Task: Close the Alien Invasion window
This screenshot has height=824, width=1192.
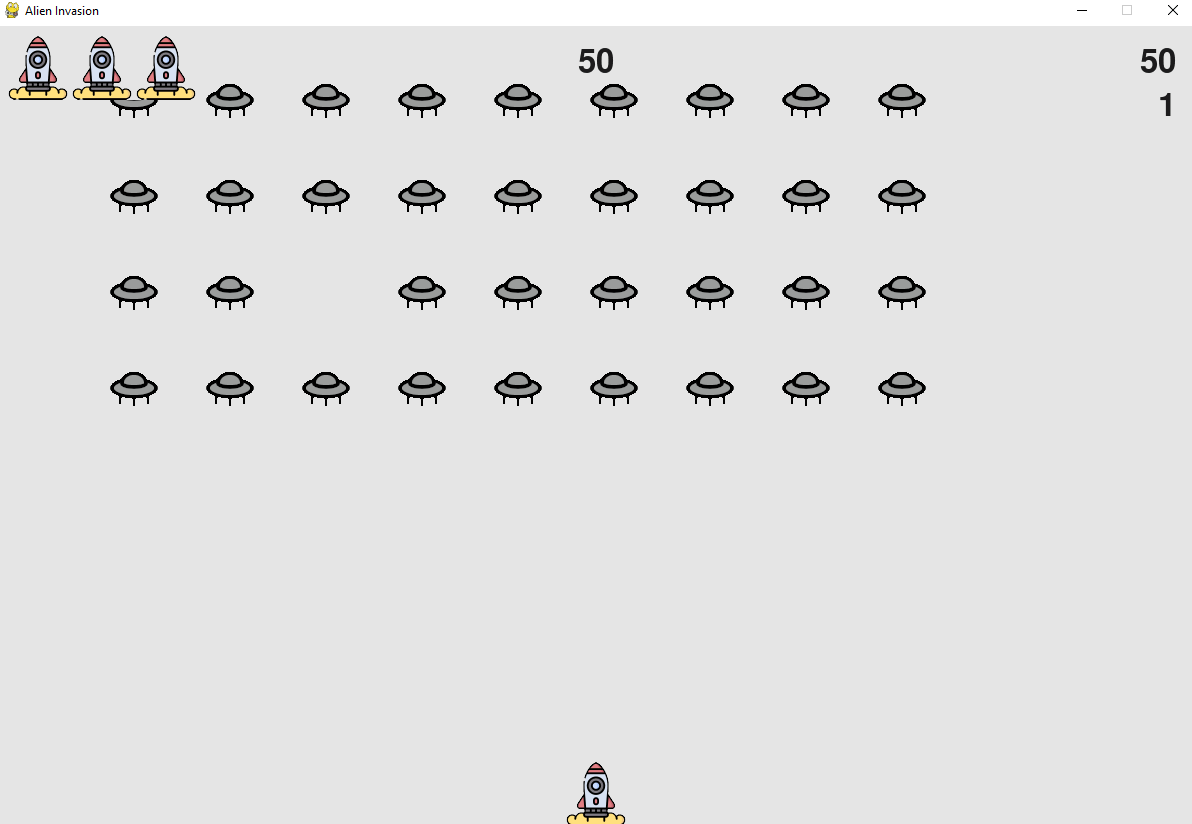Action: coord(1172,10)
